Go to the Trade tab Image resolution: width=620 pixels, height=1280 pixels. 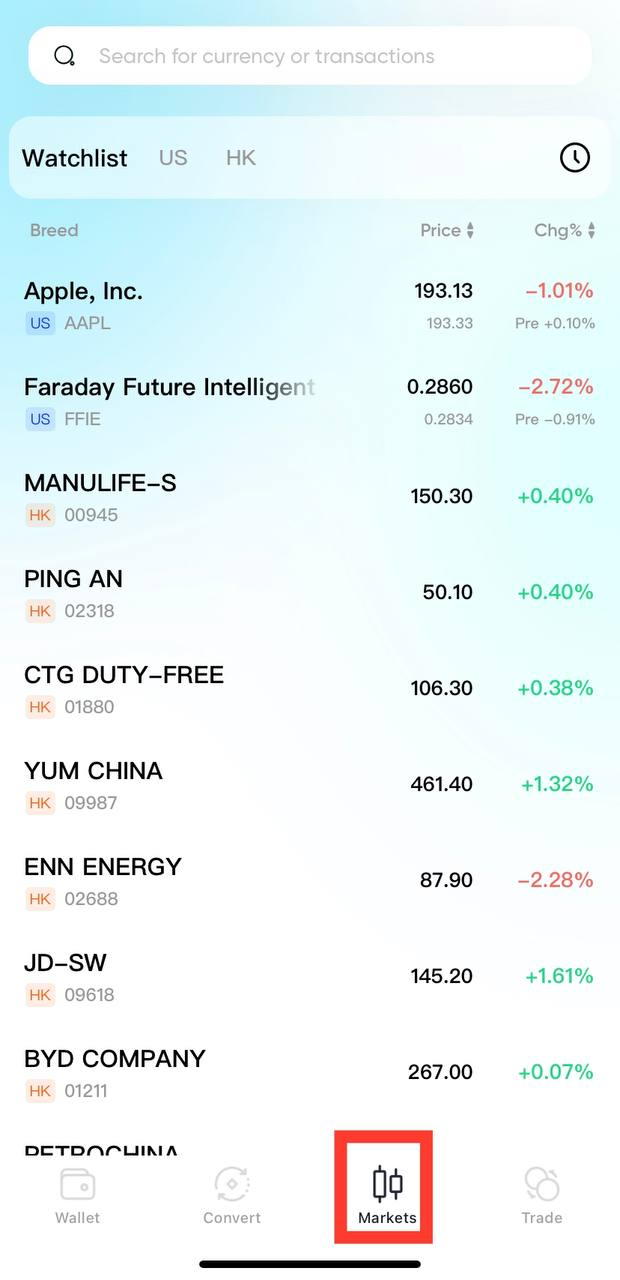[x=541, y=1197]
